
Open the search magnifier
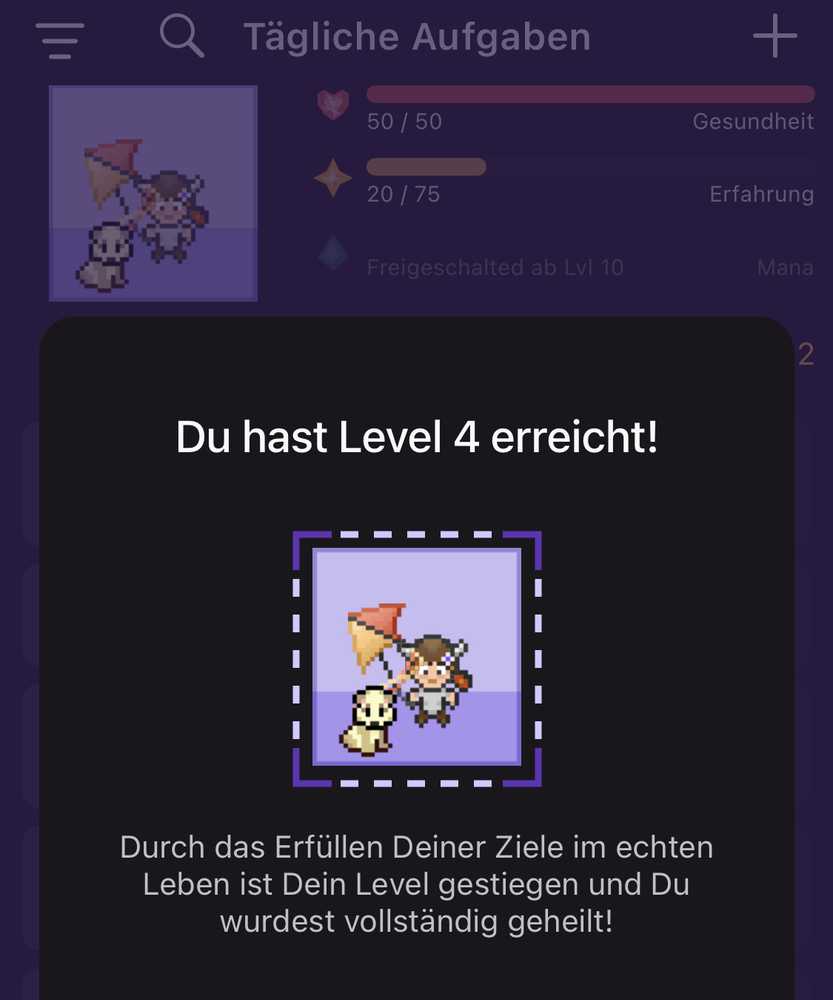[182, 37]
